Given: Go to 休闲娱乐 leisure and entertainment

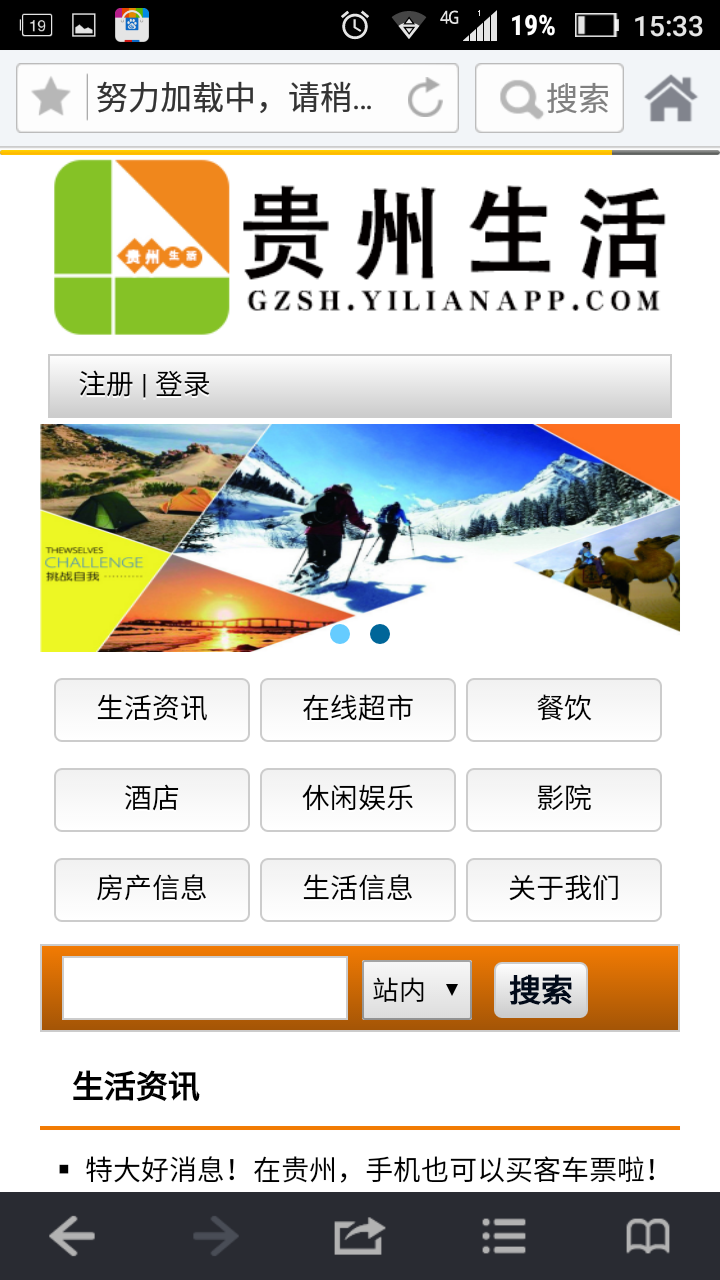Looking at the screenshot, I should point(358,799).
